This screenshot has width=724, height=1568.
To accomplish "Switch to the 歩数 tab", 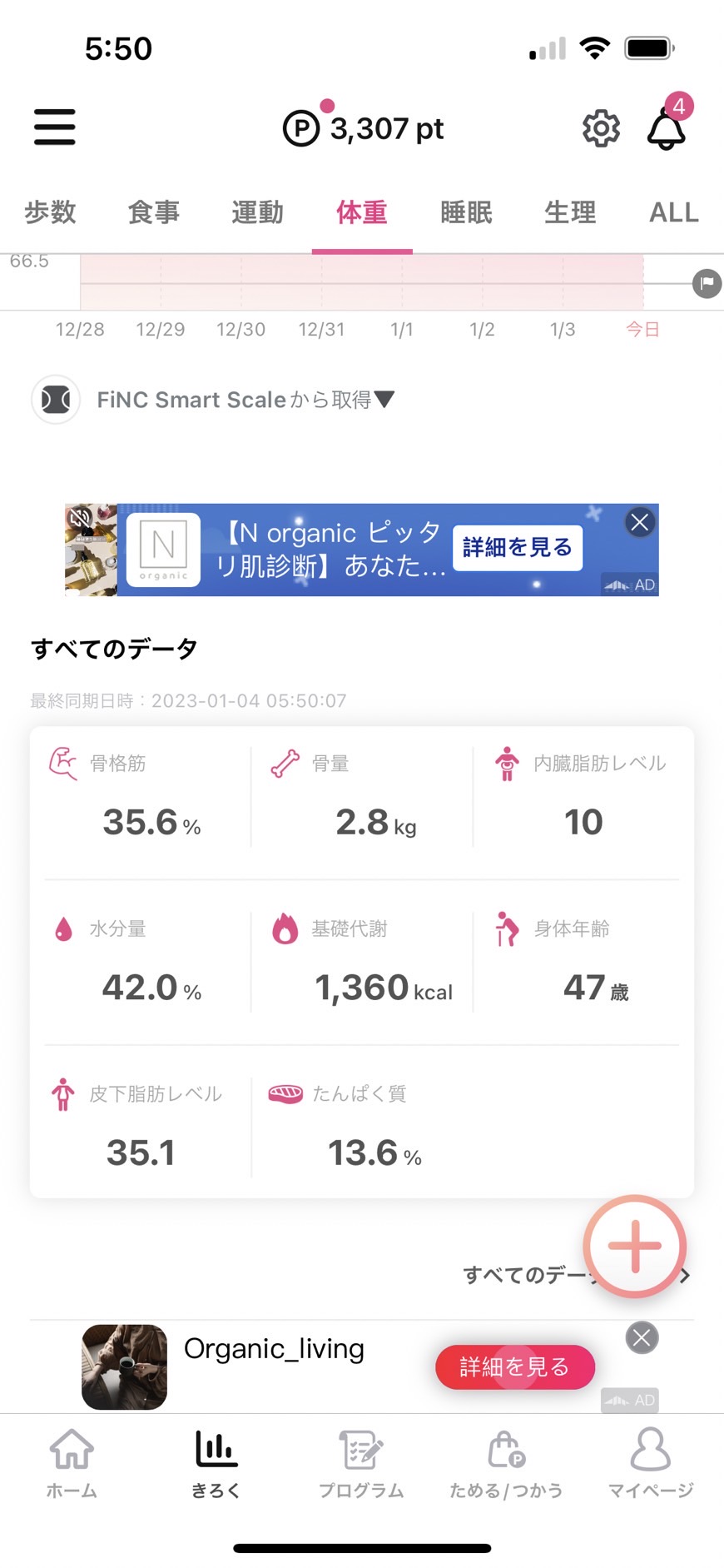I will click(x=50, y=212).
